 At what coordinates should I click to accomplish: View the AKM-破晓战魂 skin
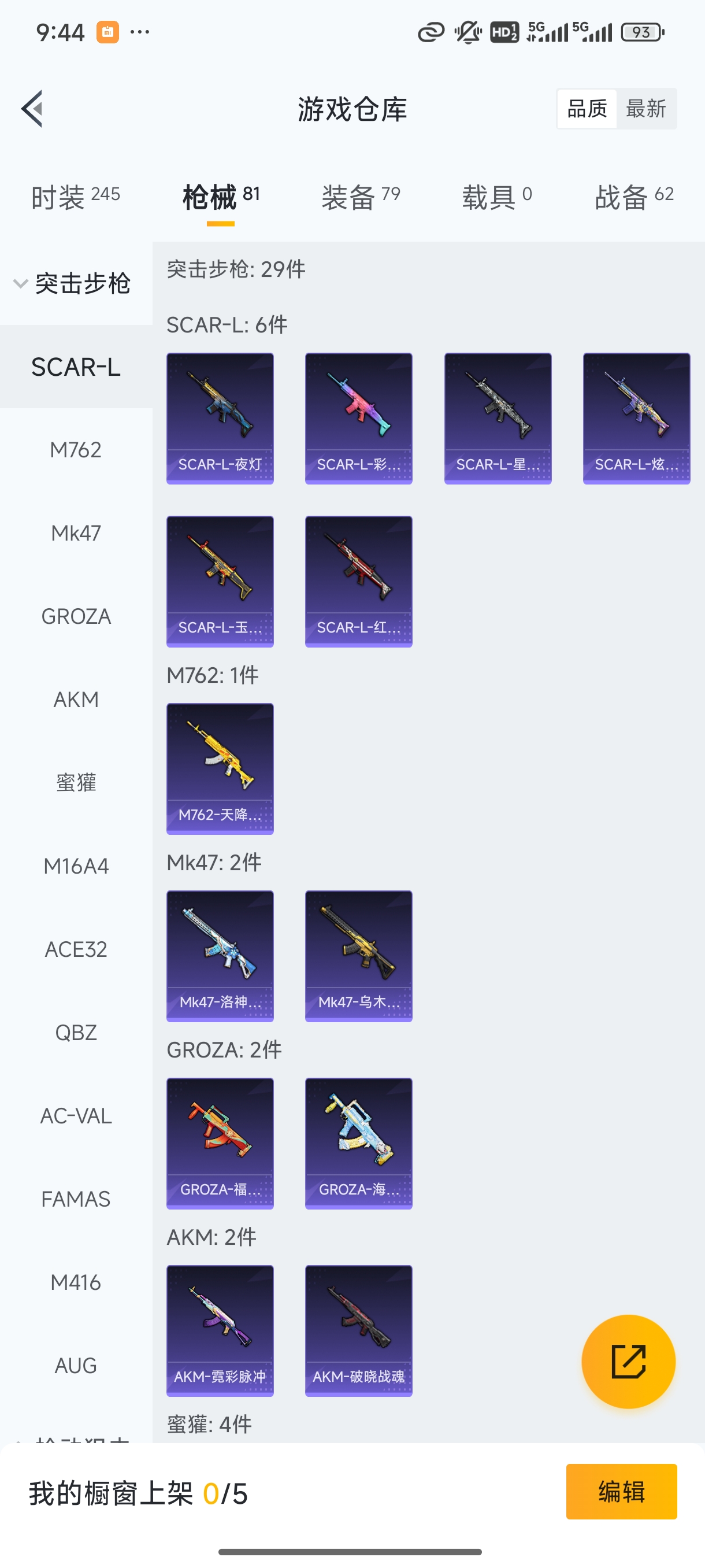coord(359,1330)
